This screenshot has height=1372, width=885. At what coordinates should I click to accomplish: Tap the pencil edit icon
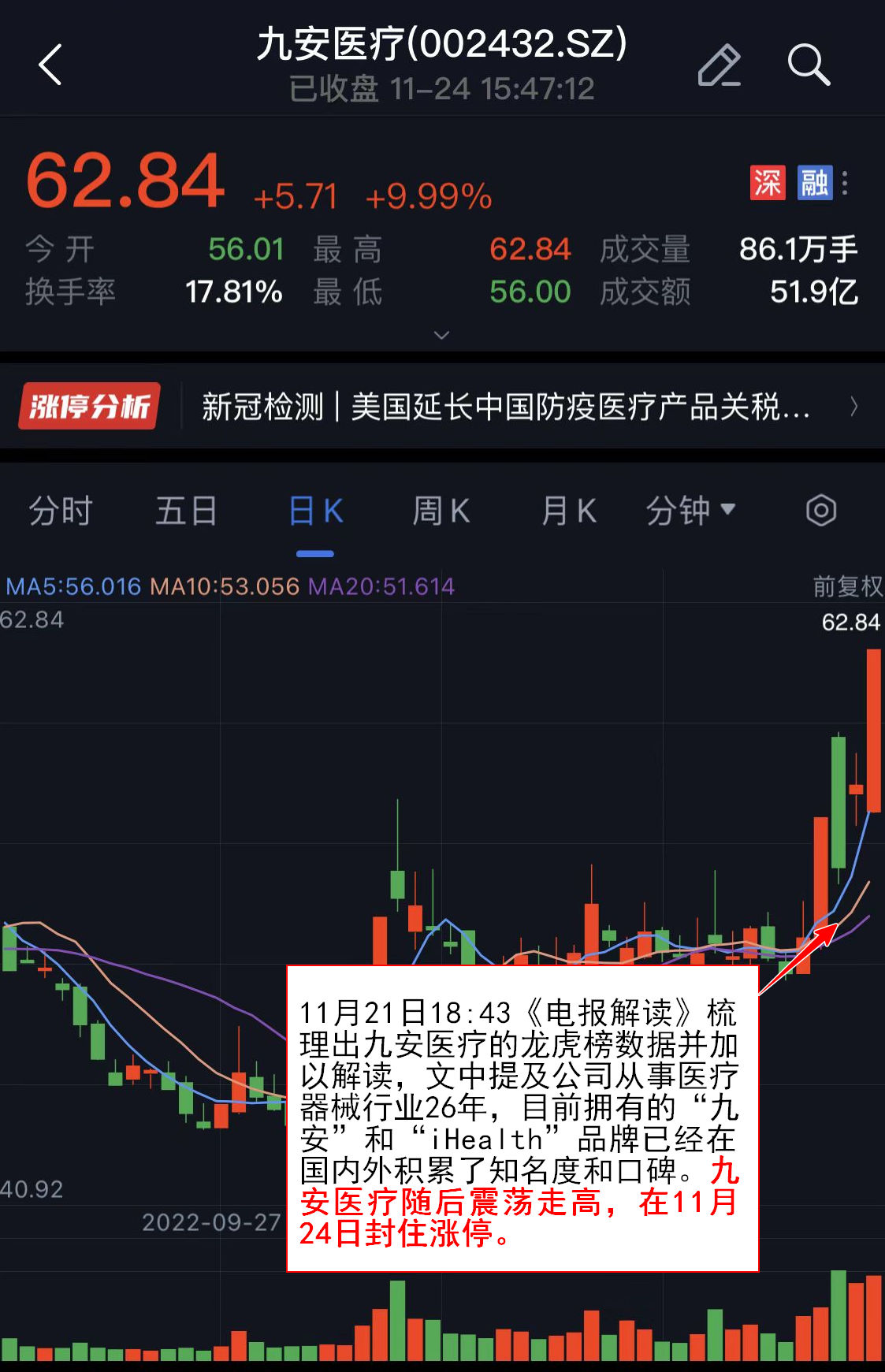[x=719, y=65]
